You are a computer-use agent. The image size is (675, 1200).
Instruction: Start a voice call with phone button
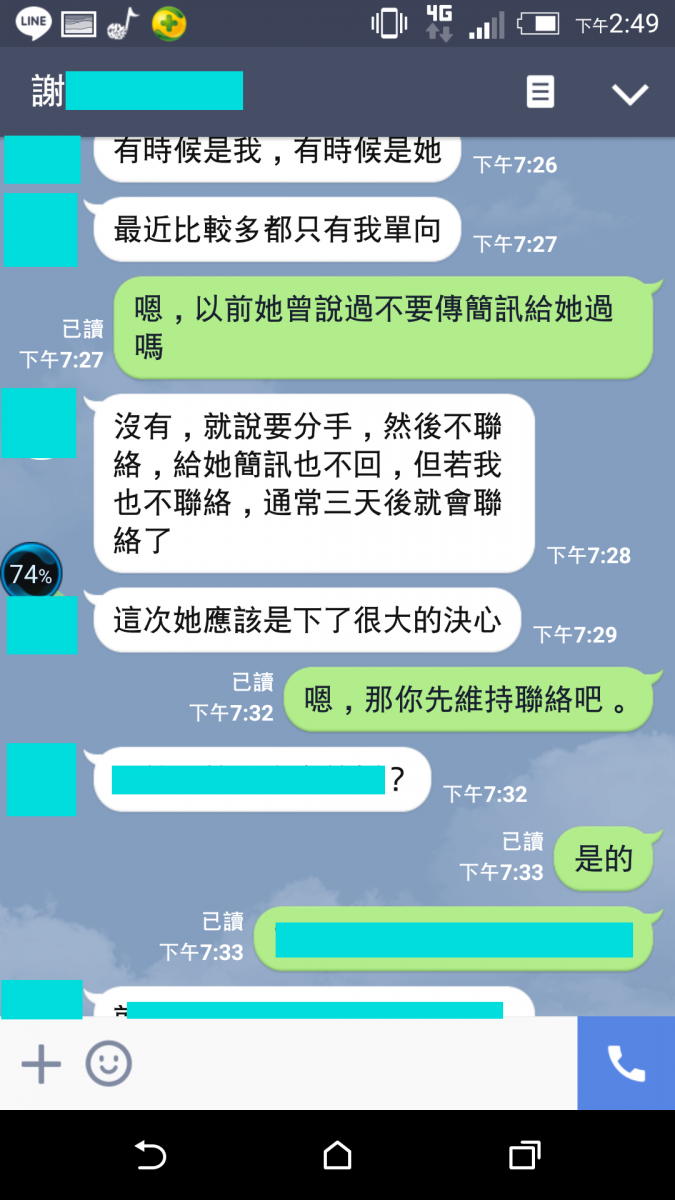pos(626,1064)
